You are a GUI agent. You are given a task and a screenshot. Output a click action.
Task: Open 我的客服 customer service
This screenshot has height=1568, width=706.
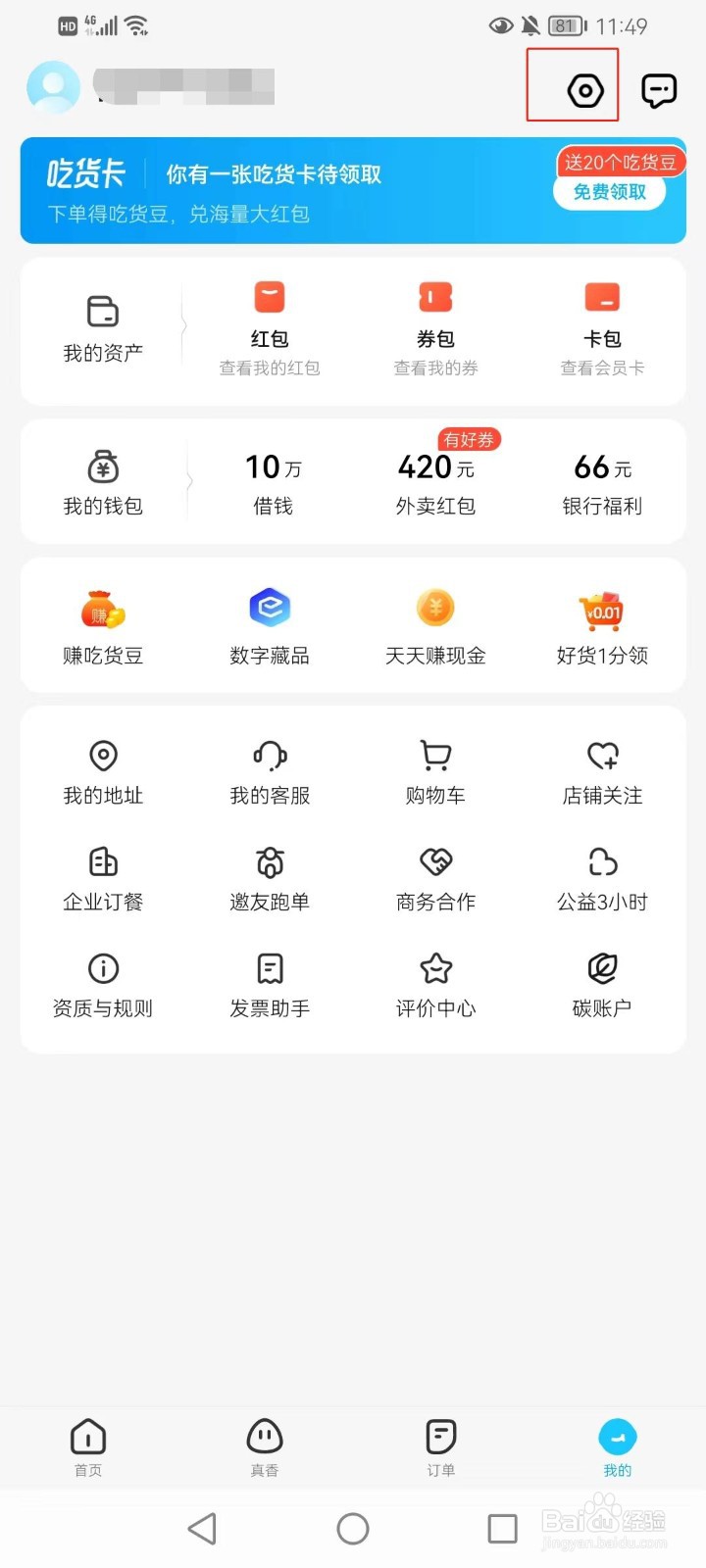click(269, 769)
